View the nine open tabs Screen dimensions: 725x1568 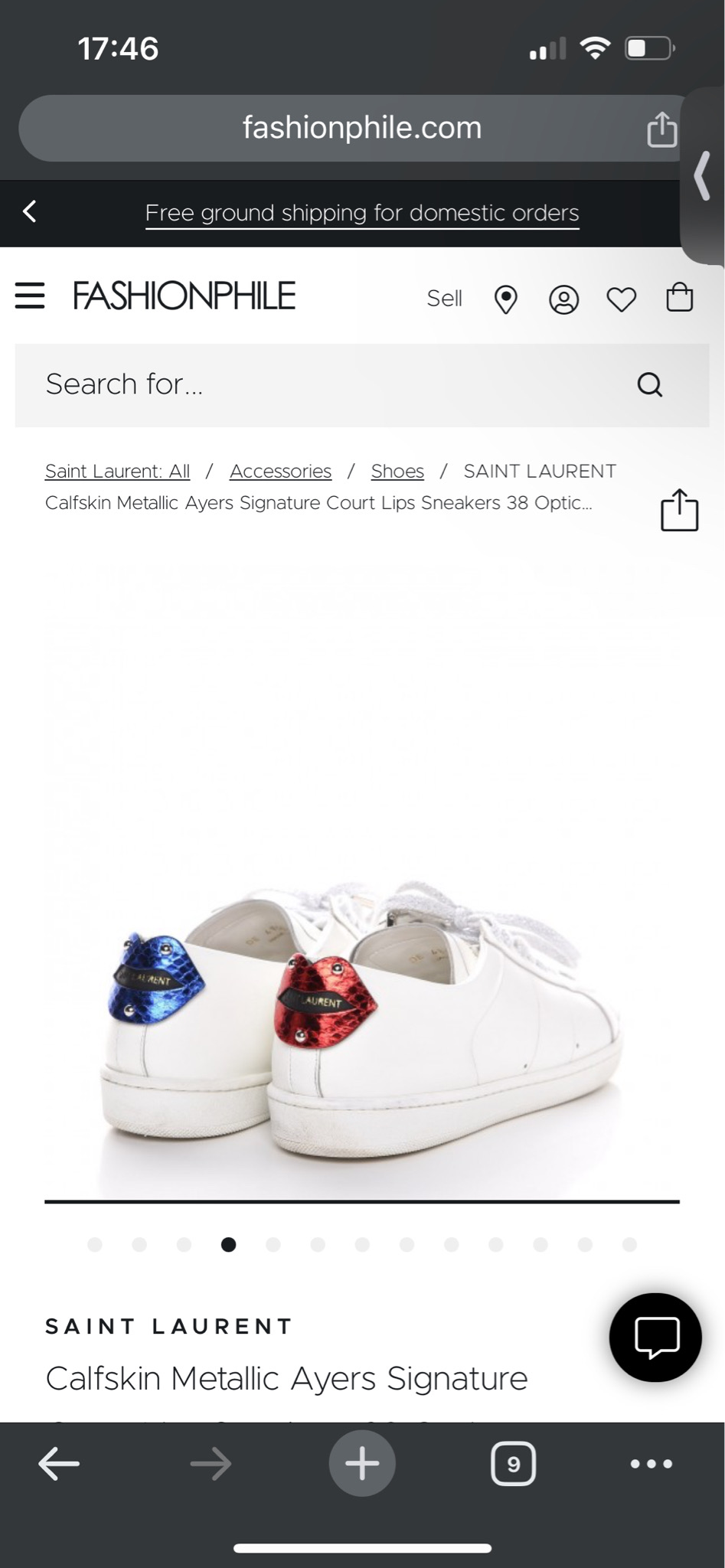click(513, 1464)
